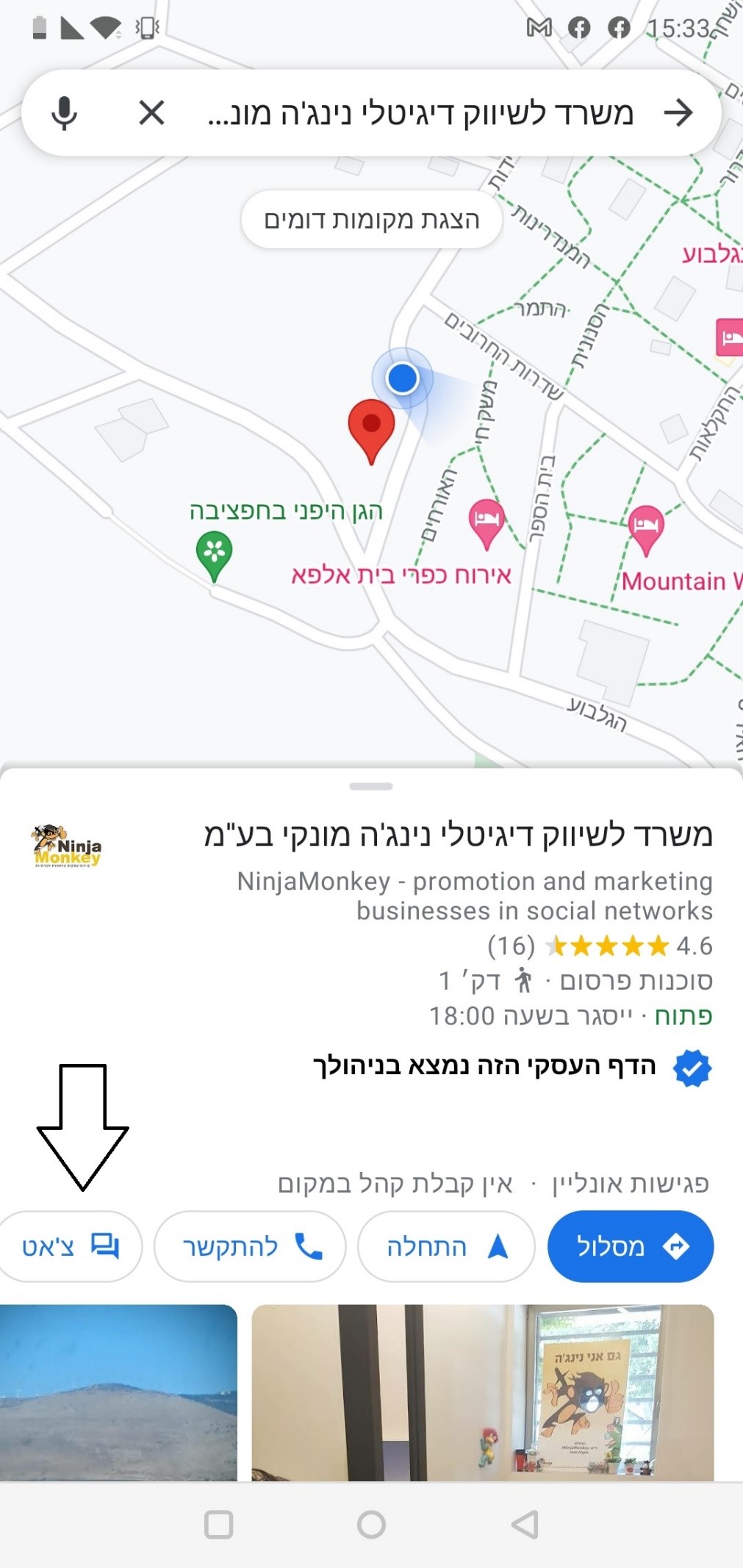Tap the 'הצגת מקומות דומים' chip
Screen dimensions: 743x1568
372,220
